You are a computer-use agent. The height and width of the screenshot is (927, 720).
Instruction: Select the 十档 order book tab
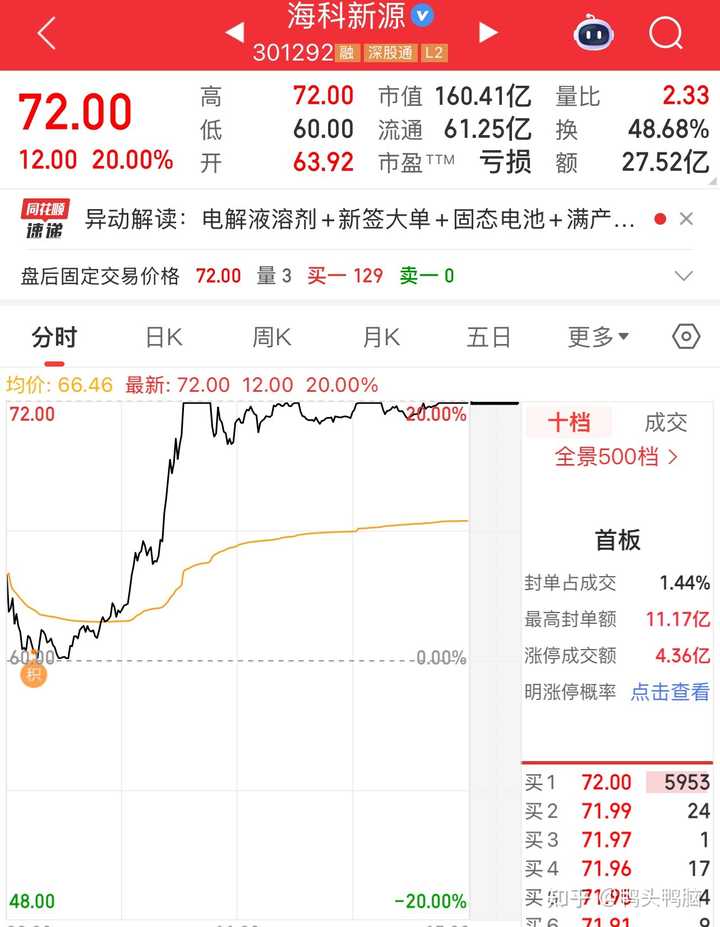569,422
